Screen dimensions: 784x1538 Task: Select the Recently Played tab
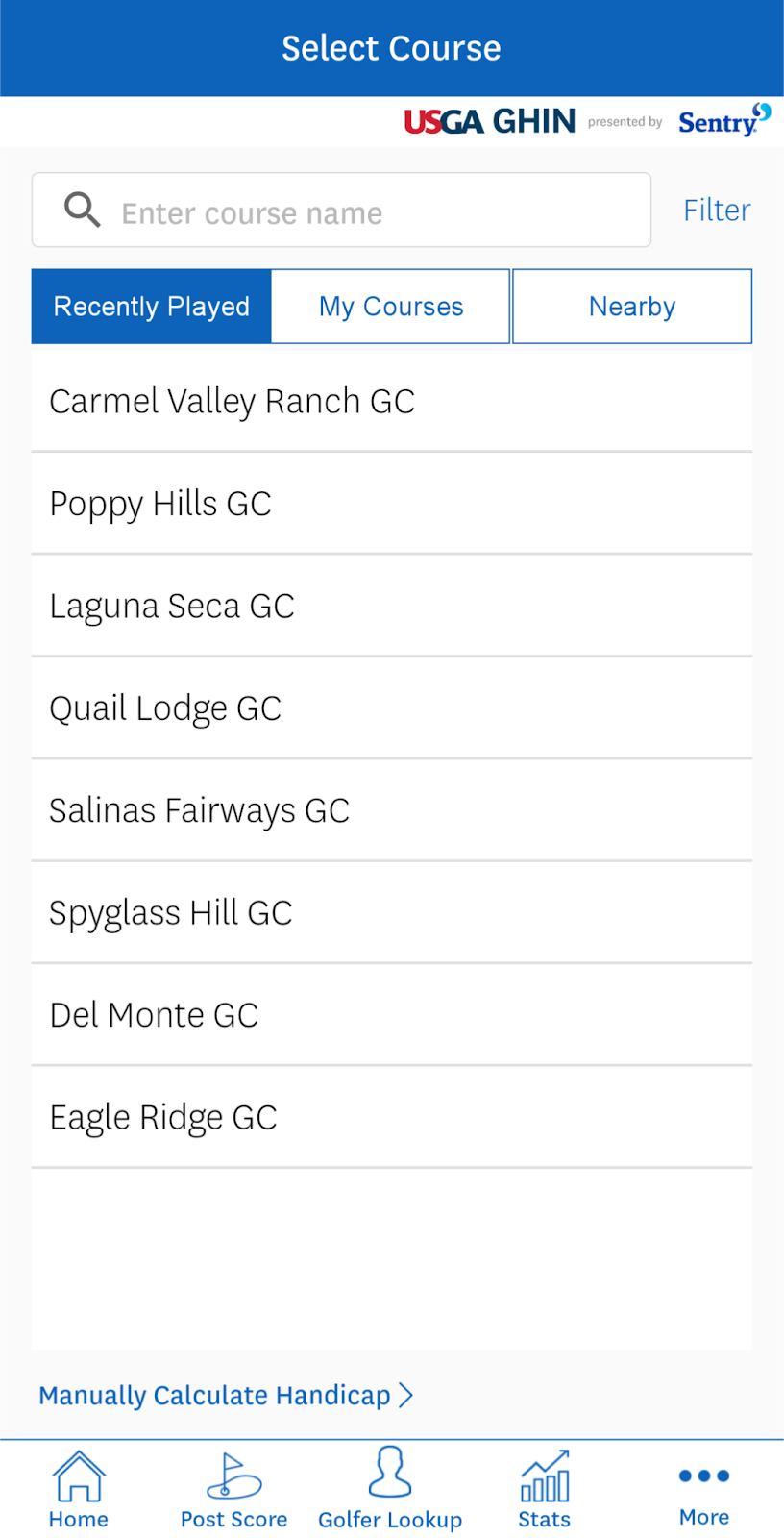coord(152,307)
